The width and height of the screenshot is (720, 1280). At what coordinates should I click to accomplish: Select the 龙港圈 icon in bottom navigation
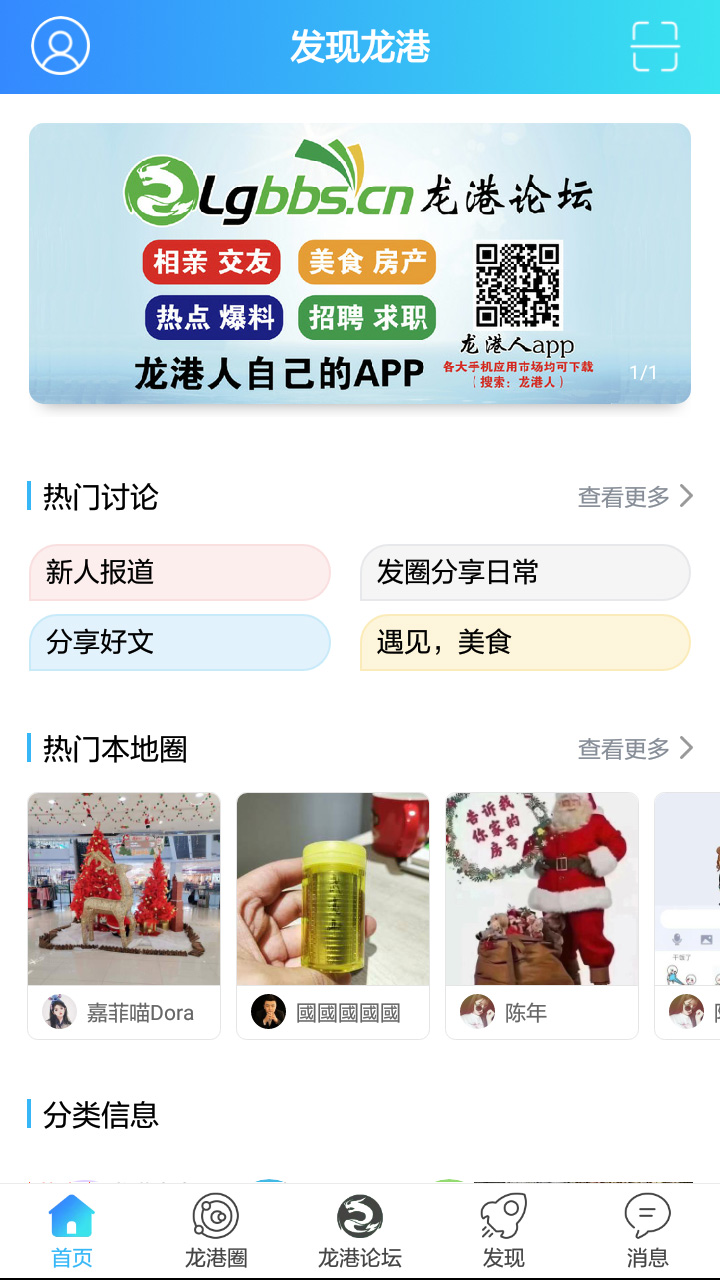[213, 1215]
